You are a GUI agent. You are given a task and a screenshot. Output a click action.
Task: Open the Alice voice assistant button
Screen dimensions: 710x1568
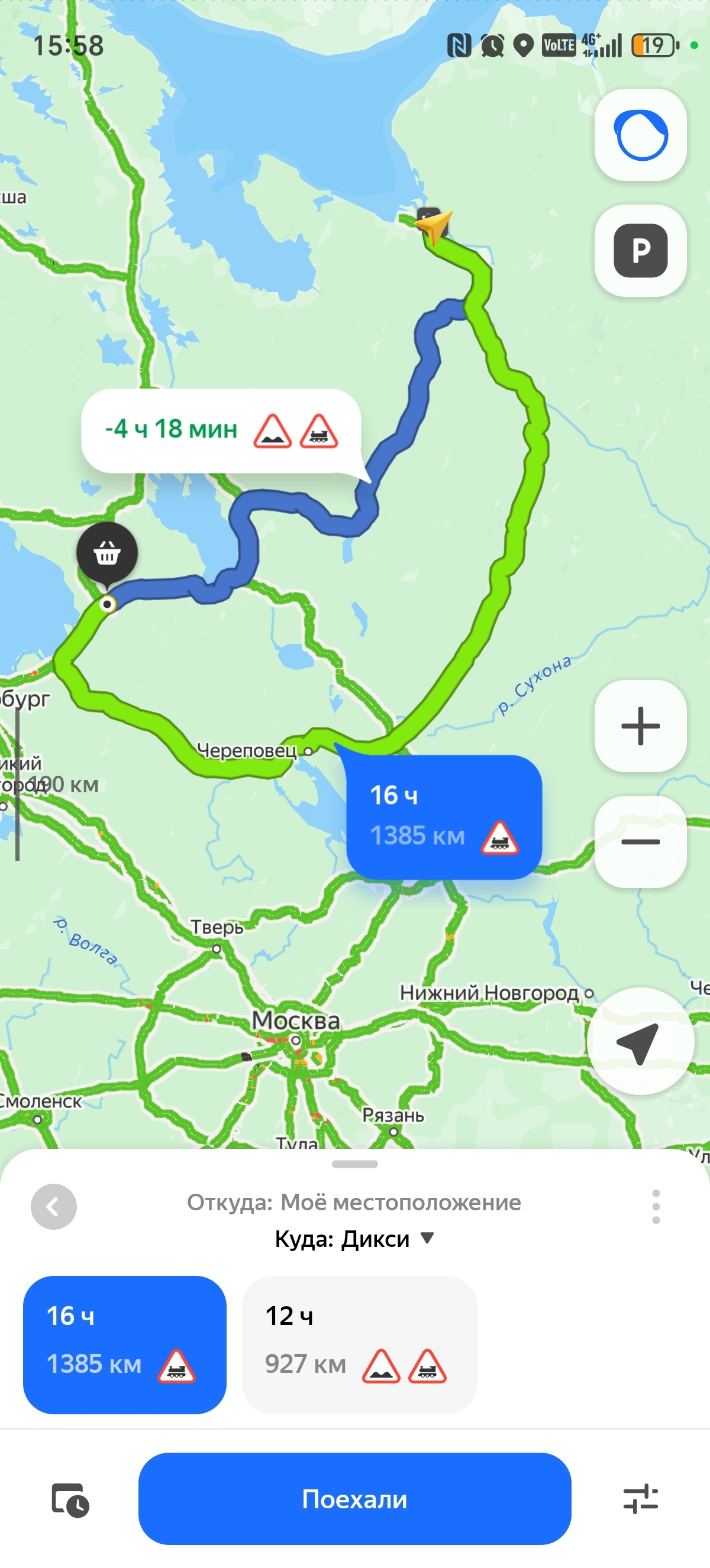tap(640, 135)
